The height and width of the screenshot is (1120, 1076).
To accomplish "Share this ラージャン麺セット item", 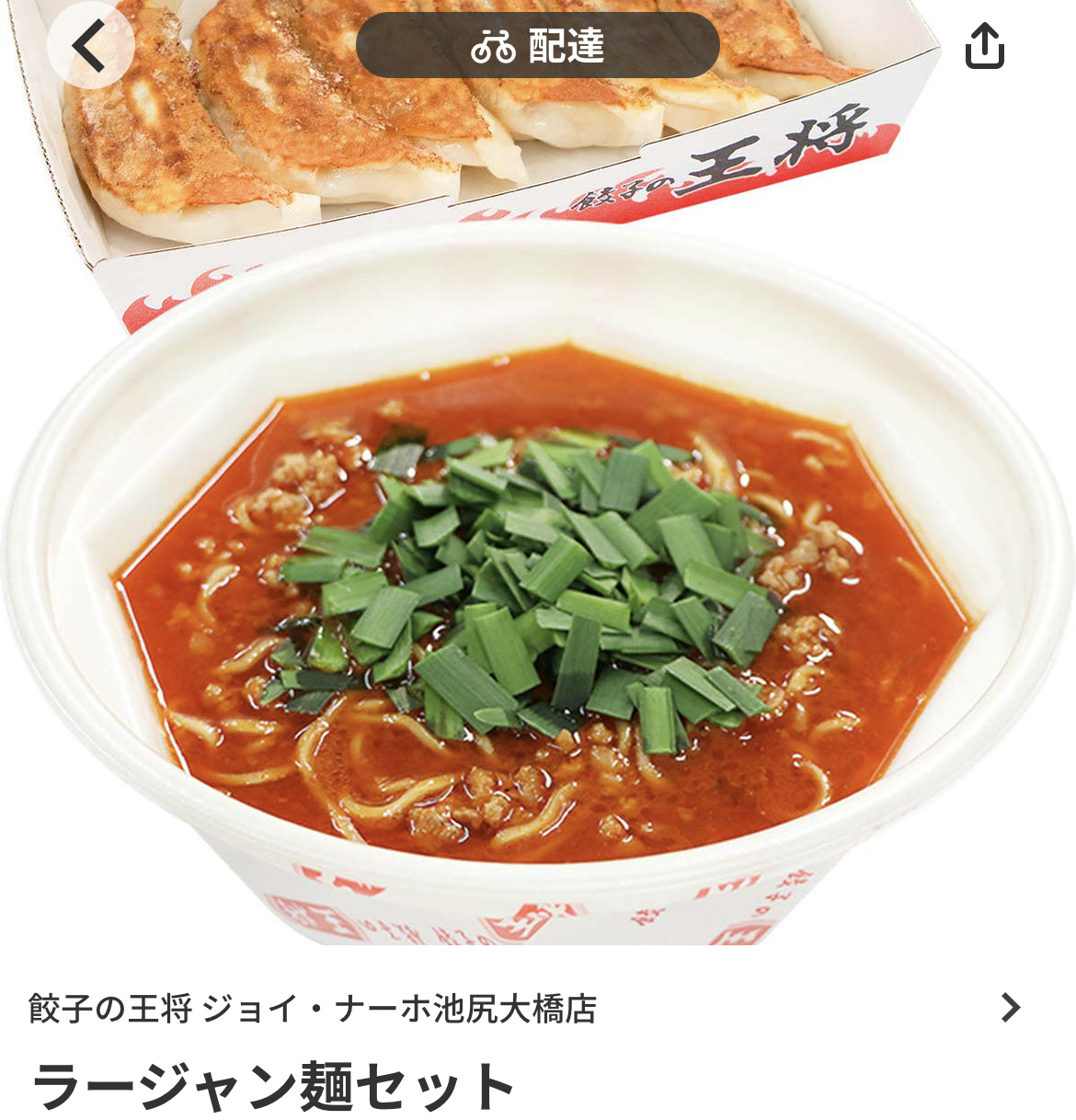I will point(984,46).
